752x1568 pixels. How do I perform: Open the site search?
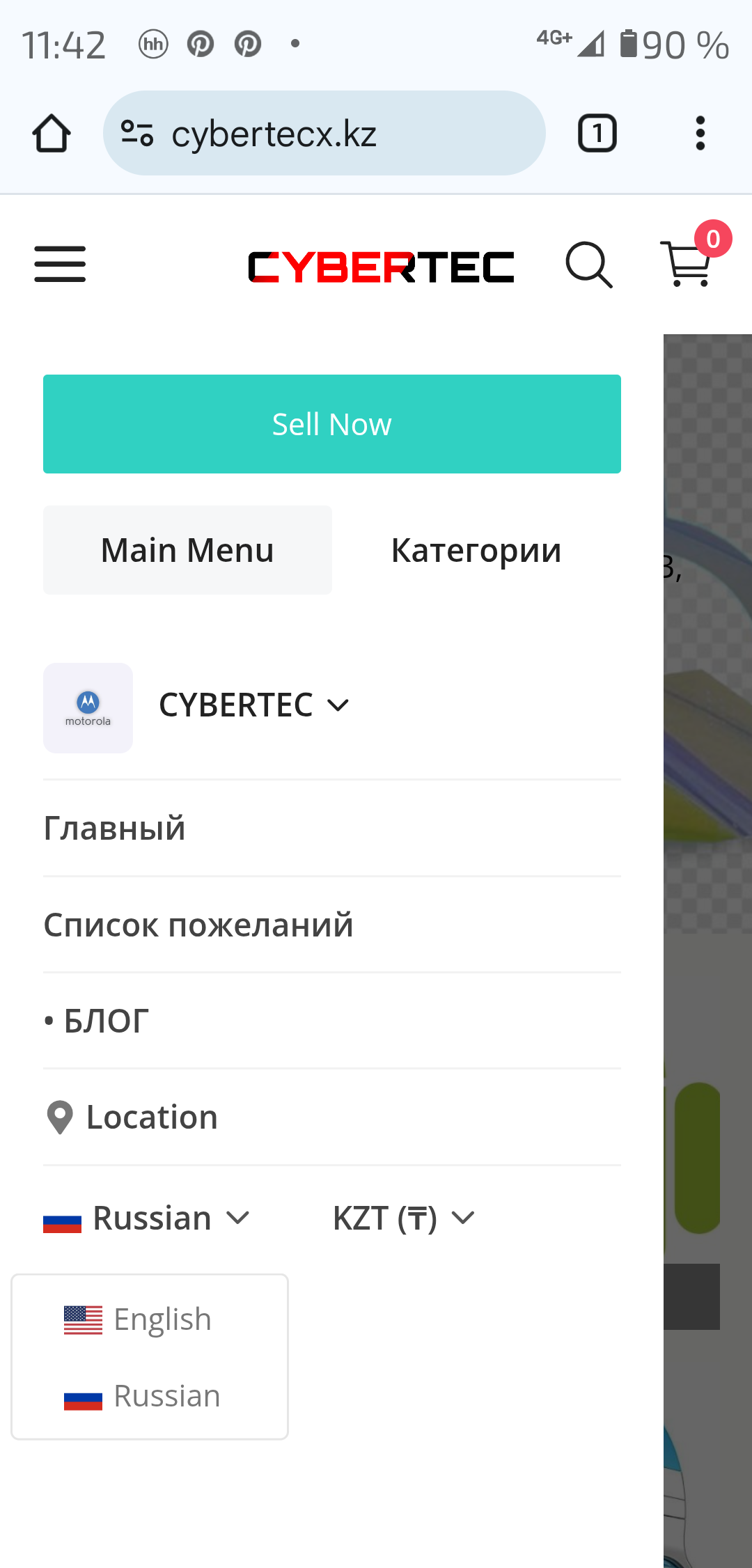[588, 265]
